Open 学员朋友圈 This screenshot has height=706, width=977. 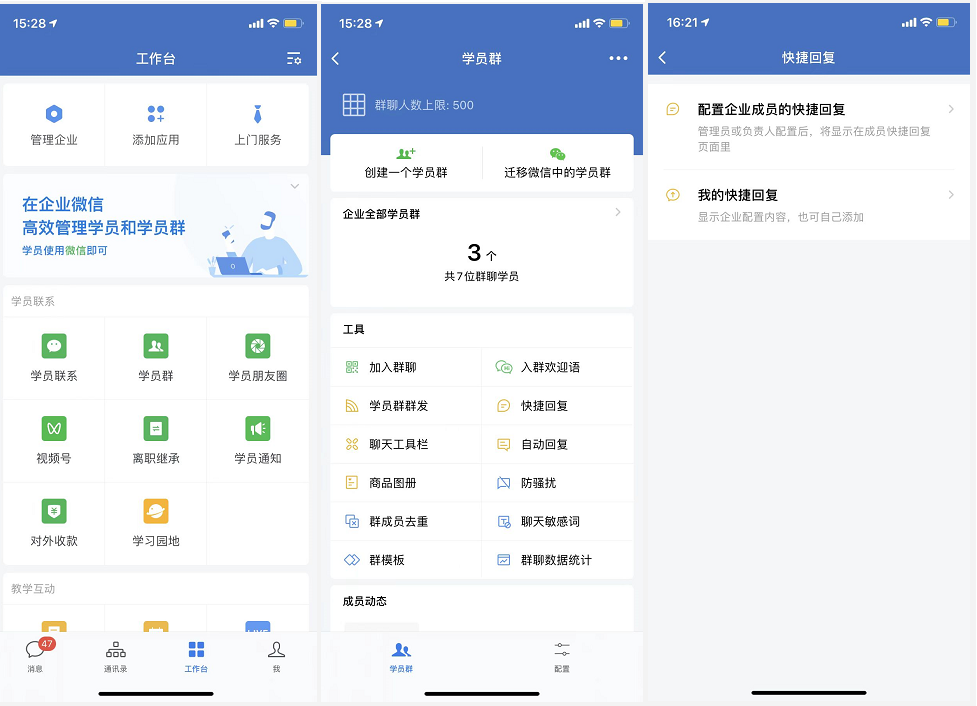click(x=258, y=358)
